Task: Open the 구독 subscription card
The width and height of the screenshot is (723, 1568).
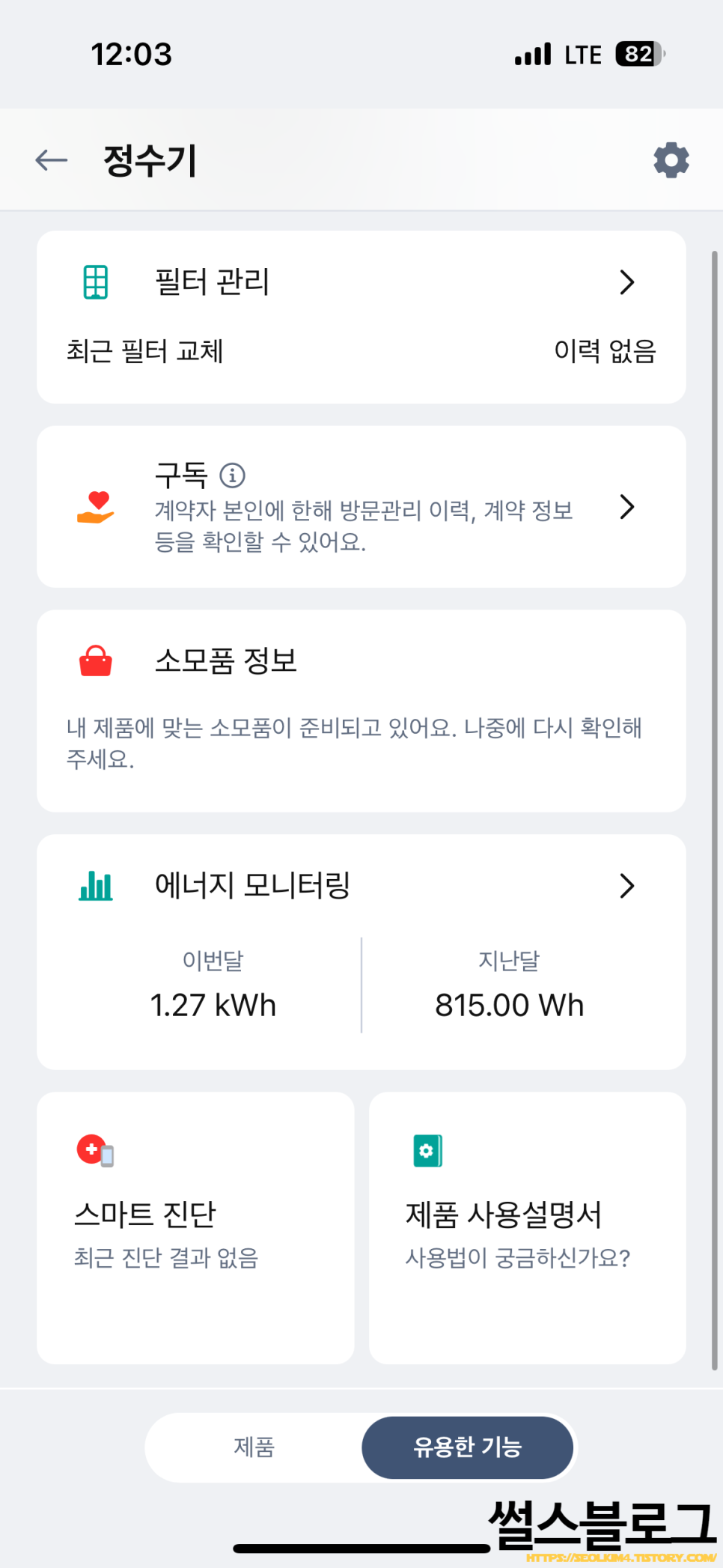Action: (x=361, y=507)
